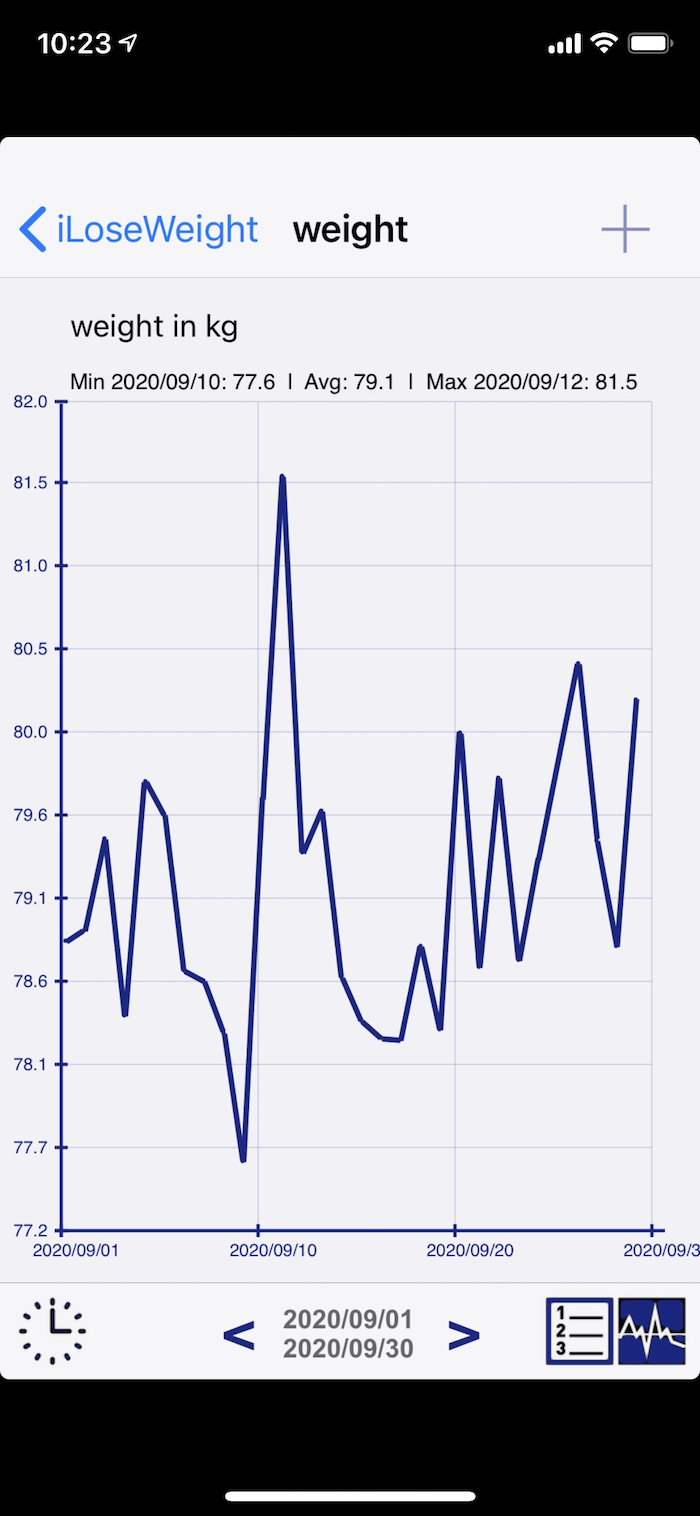Open the clock time-range icon
The width and height of the screenshot is (700, 1516).
coord(52,1331)
